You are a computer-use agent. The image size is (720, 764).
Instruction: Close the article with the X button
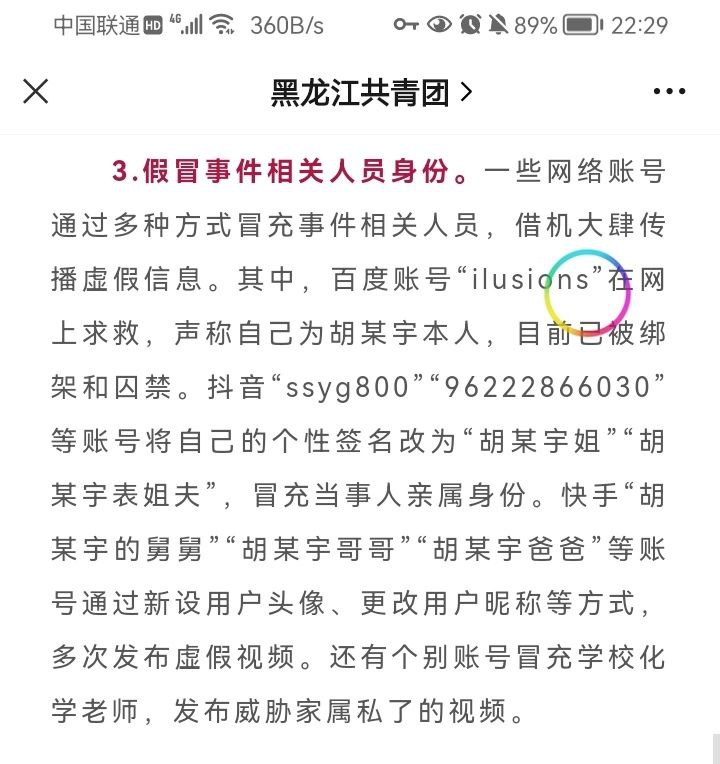tap(35, 91)
